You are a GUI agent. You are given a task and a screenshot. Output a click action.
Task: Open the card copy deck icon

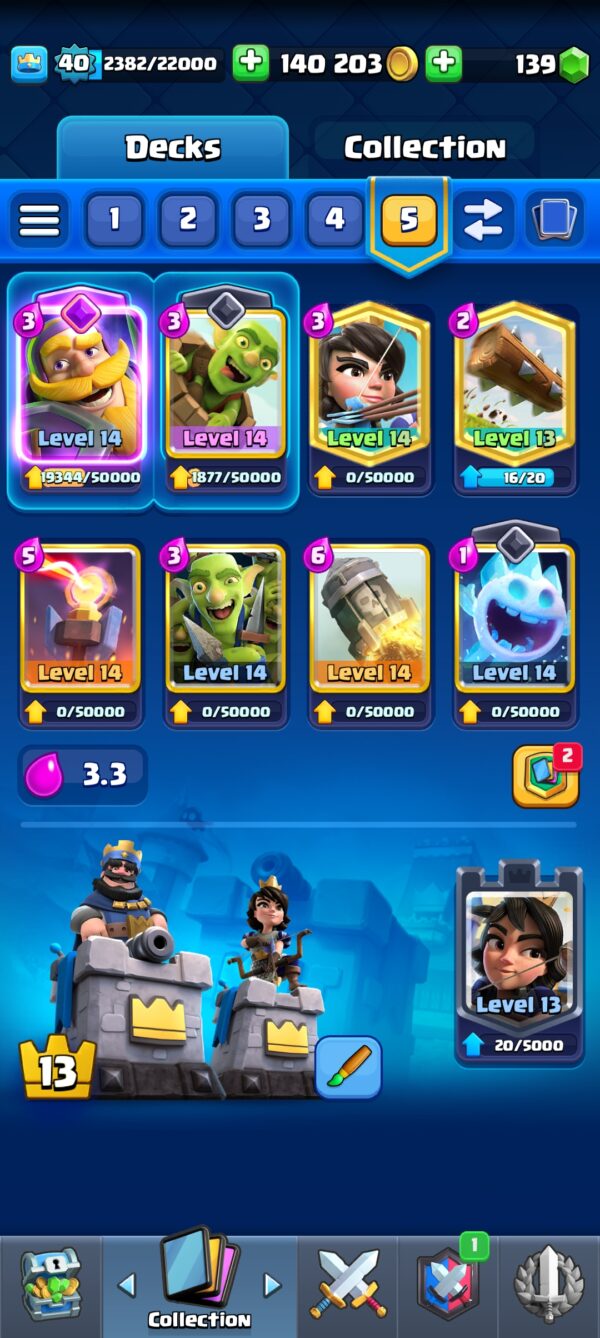(555, 219)
